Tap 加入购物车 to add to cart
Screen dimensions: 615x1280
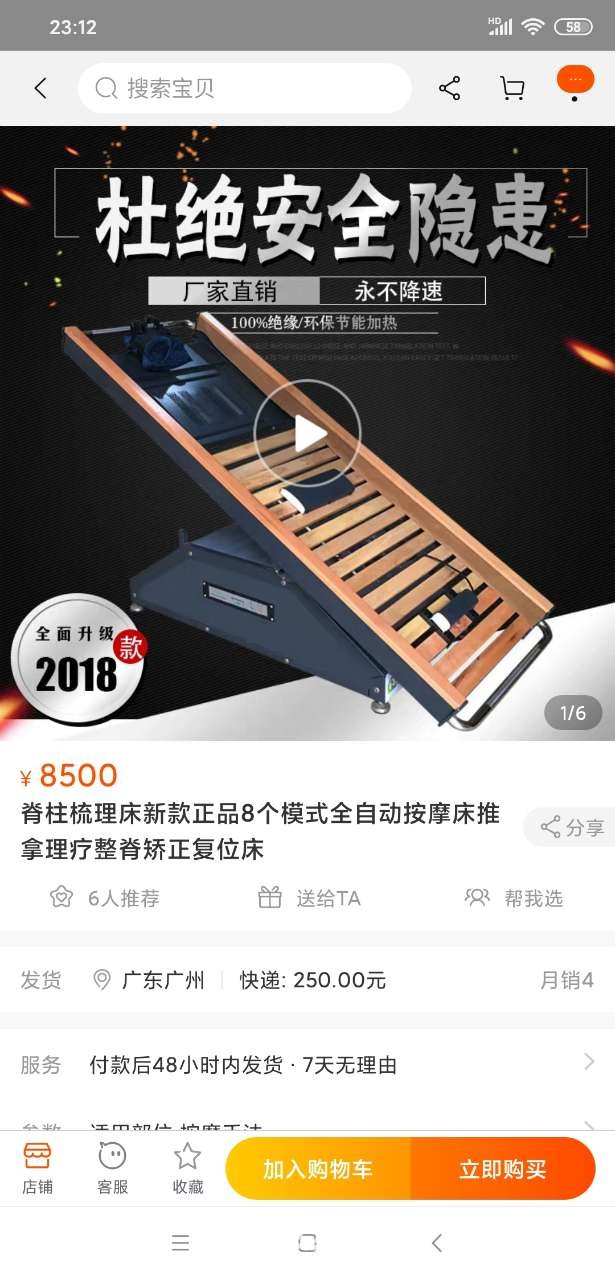click(318, 1169)
